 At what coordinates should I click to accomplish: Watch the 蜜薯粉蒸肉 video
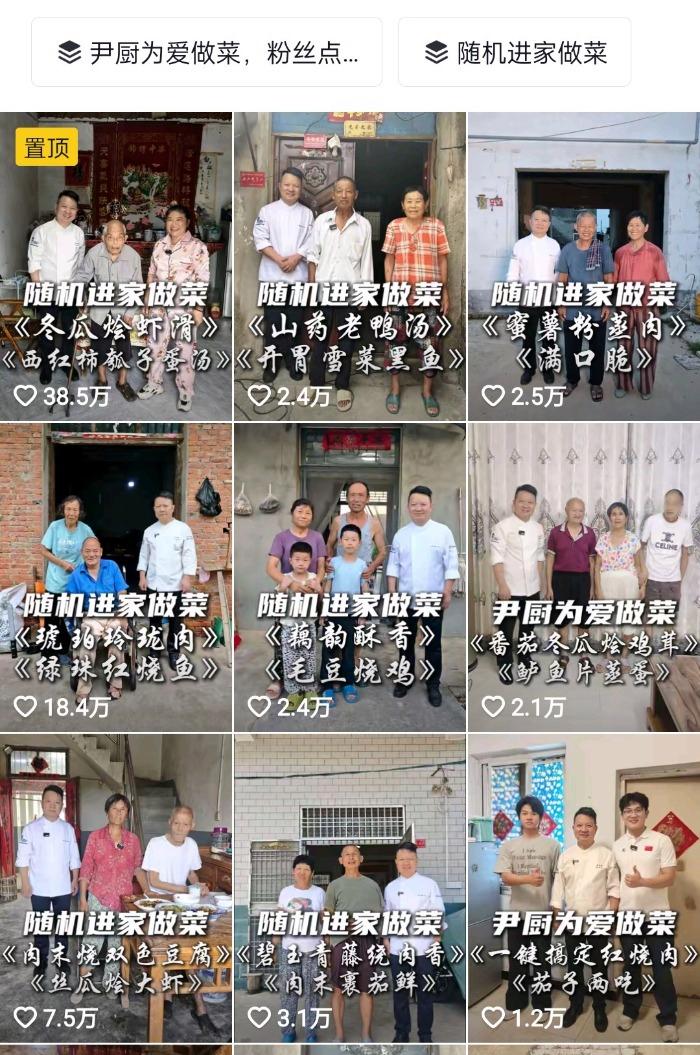(x=584, y=265)
